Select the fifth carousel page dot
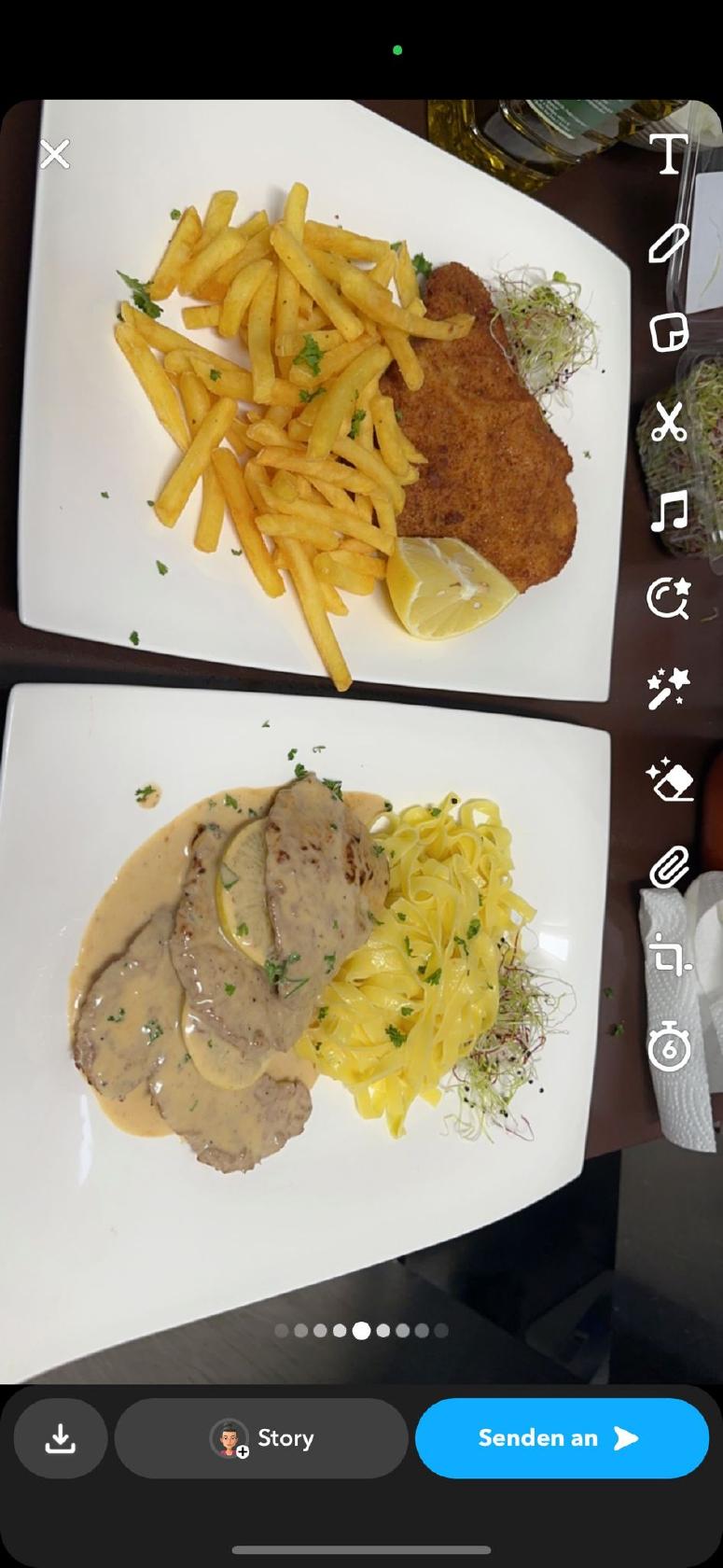Viewport: 723px width, 1568px height. pyautogui.click(x=360, y=1331)
